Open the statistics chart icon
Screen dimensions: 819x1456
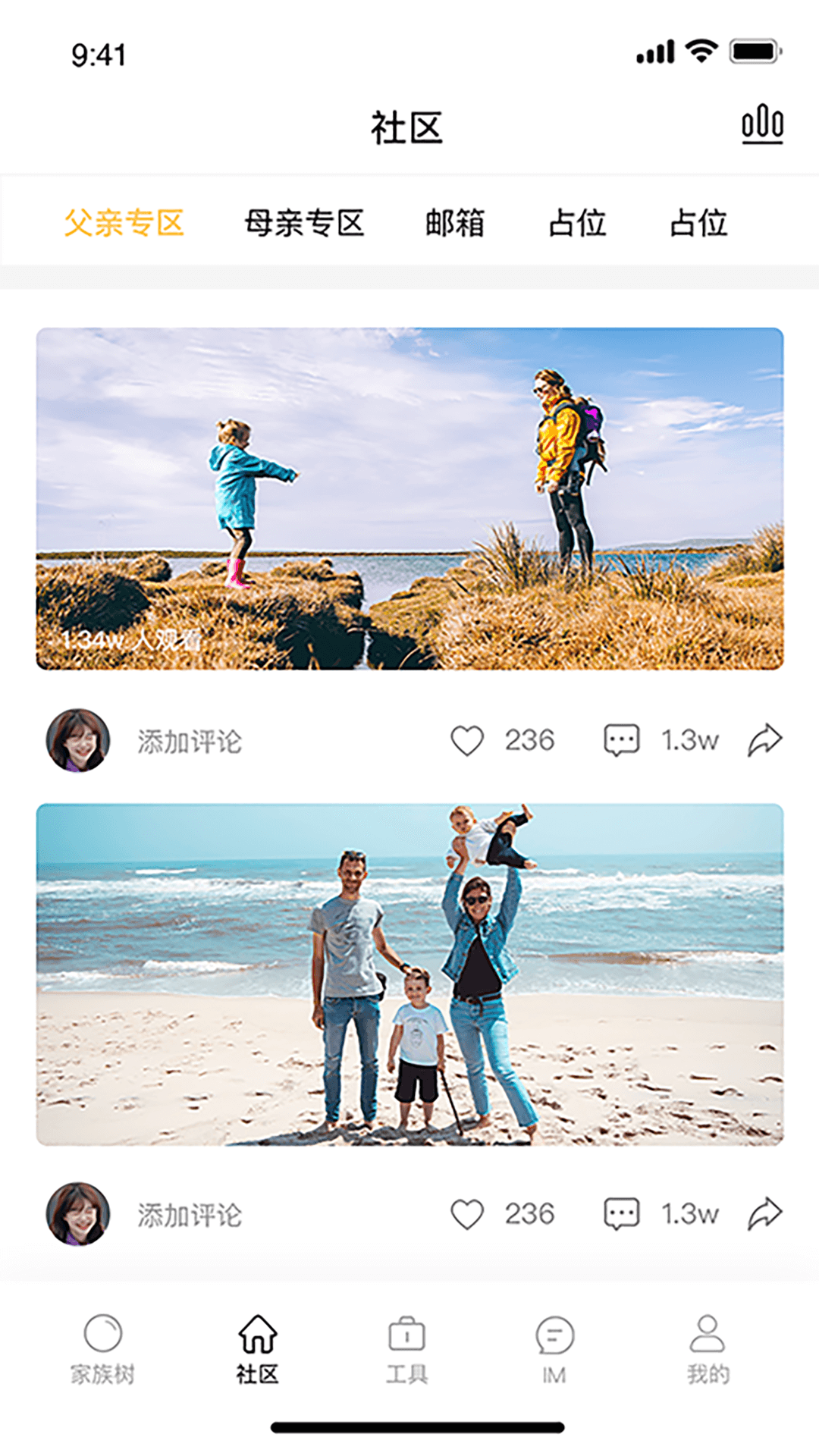click(x=762, y=124)
